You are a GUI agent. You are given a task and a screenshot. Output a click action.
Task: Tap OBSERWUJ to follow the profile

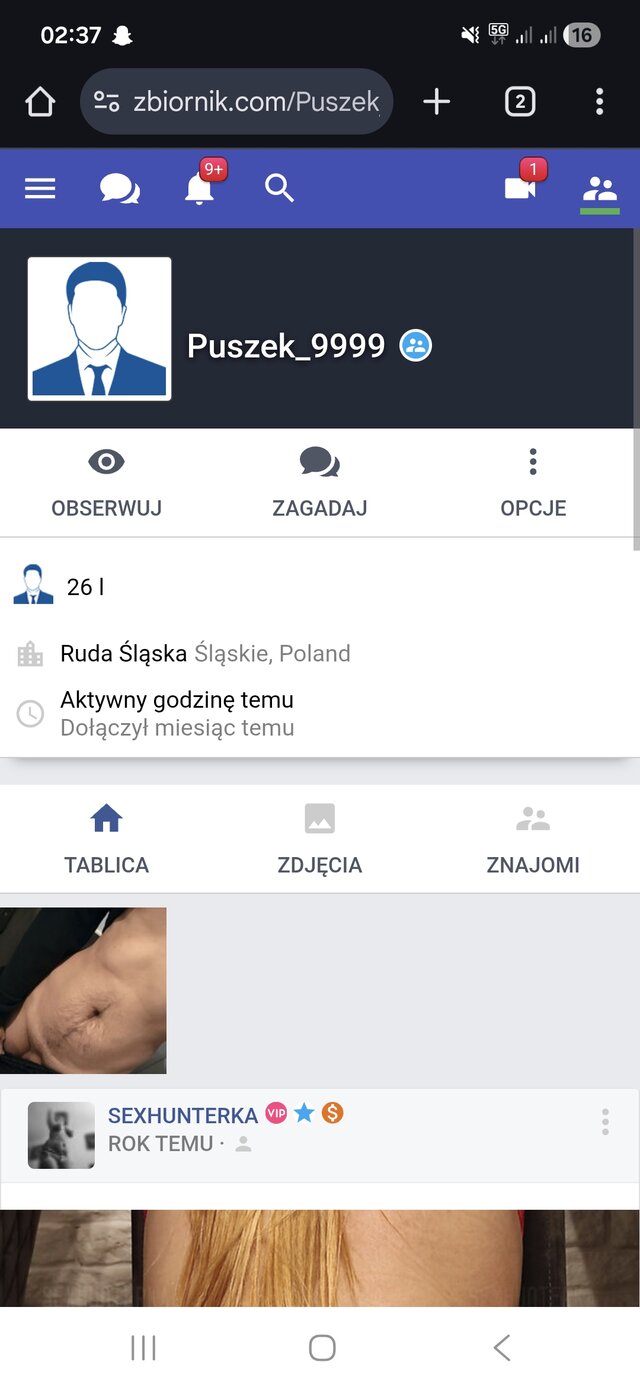coord(107,483)
